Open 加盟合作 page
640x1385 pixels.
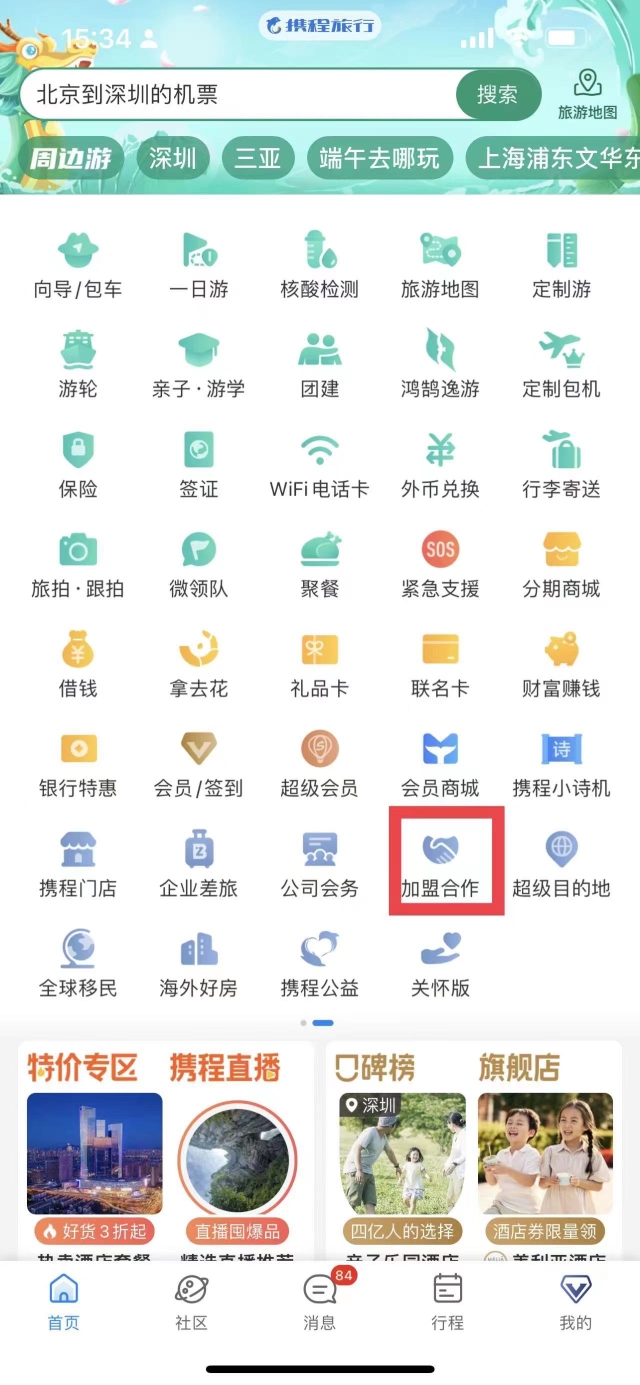point(440,864)
